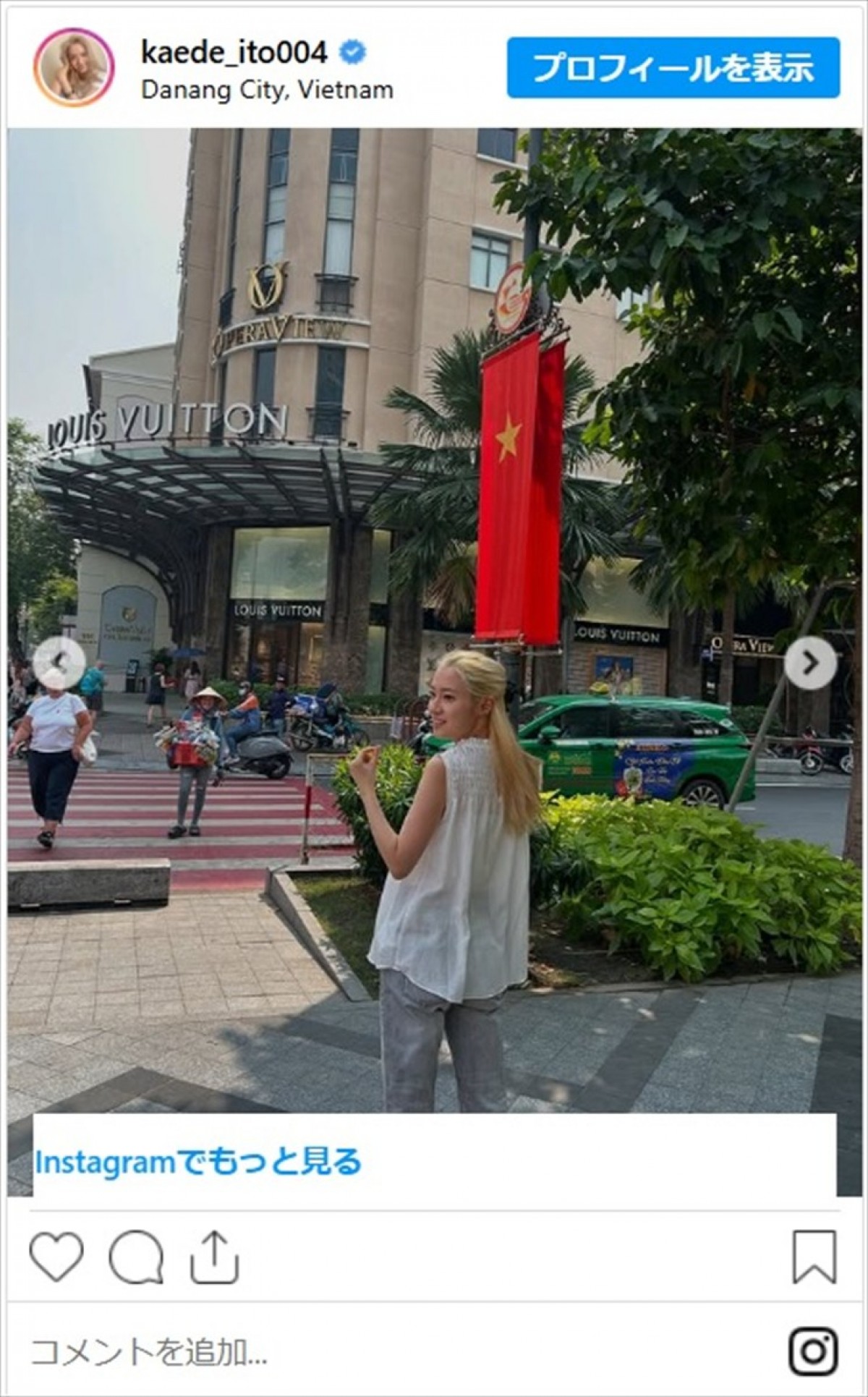Screen dimensions: 868x1397
Task: Tap the kaede_ito004 username link
Action: click(234, 52)
